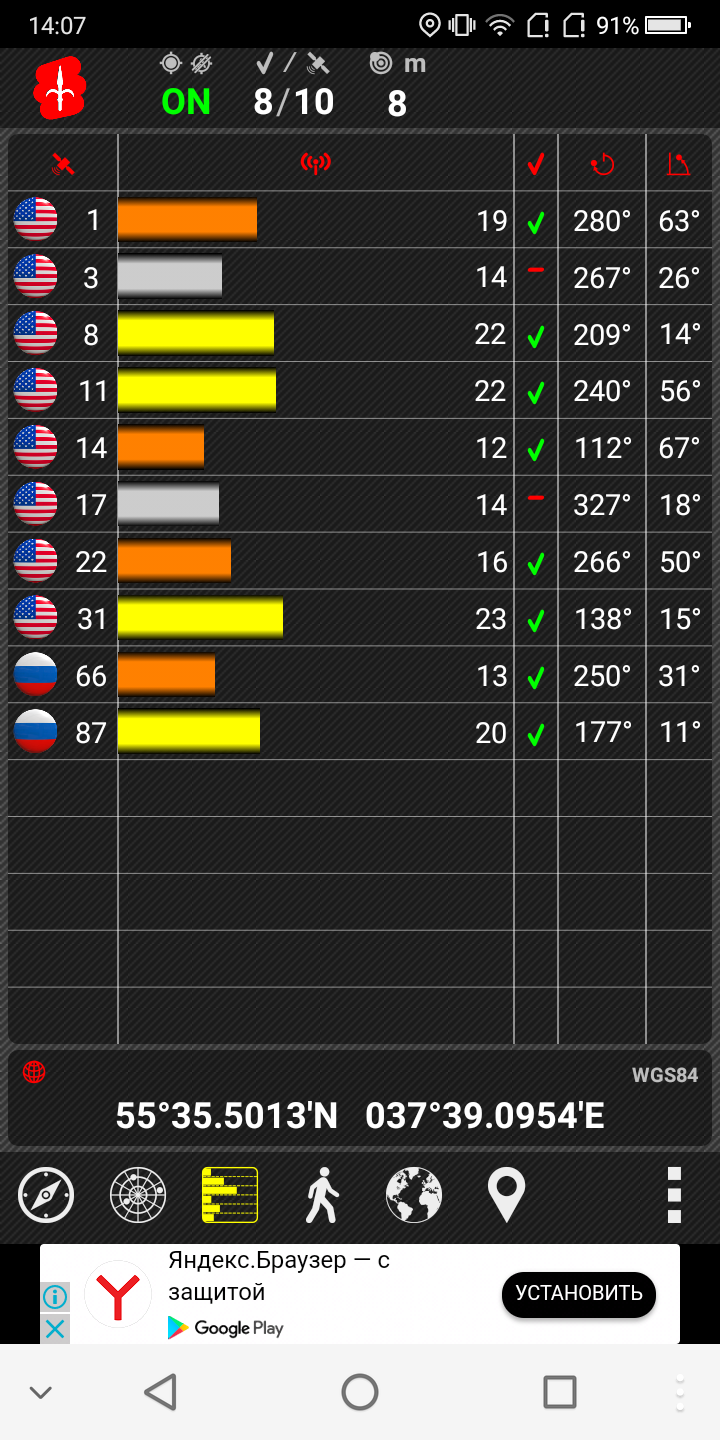Select the signal strength bars tab
The width and height of the screenshot is (720, 1440).
point(230,1195)
